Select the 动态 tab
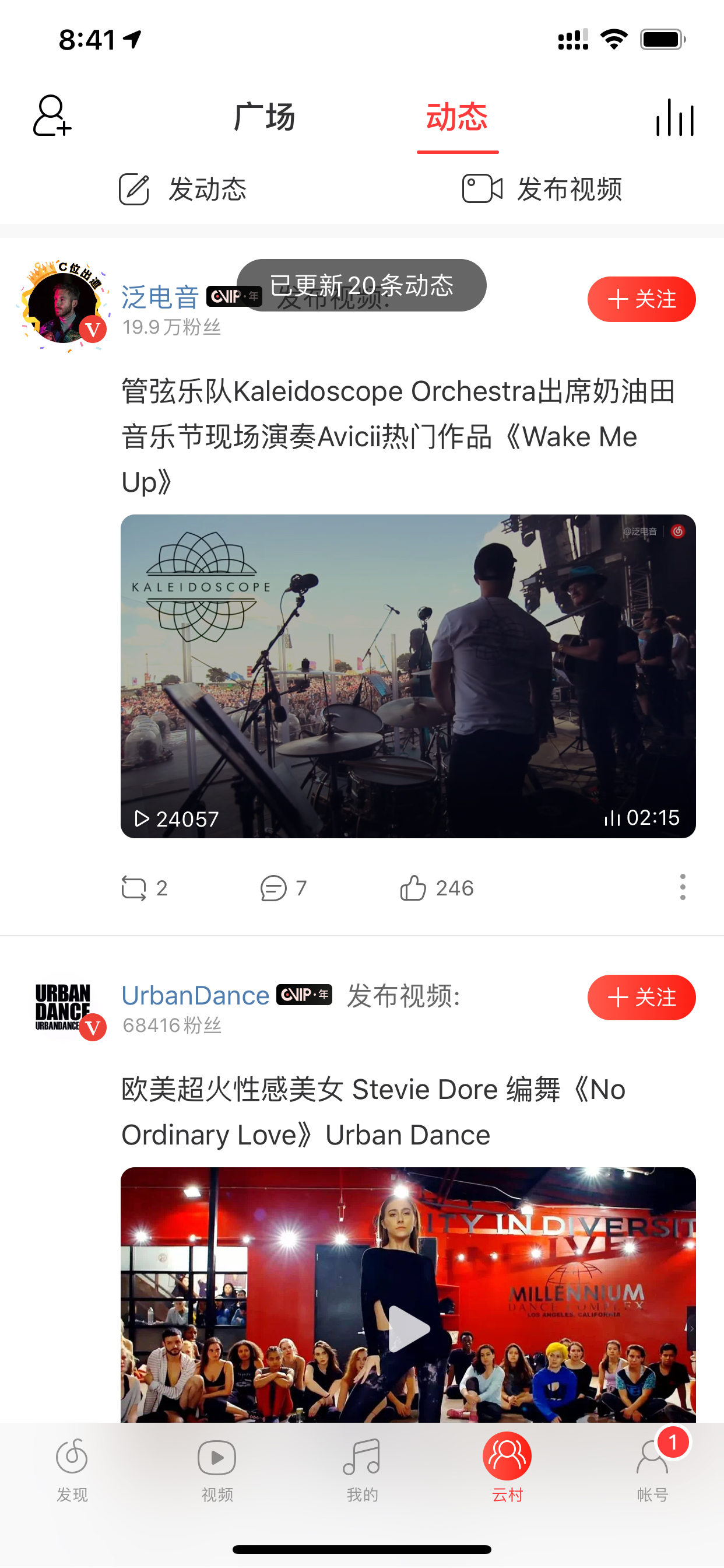The image size is (724, 1568). click(457, 116)
